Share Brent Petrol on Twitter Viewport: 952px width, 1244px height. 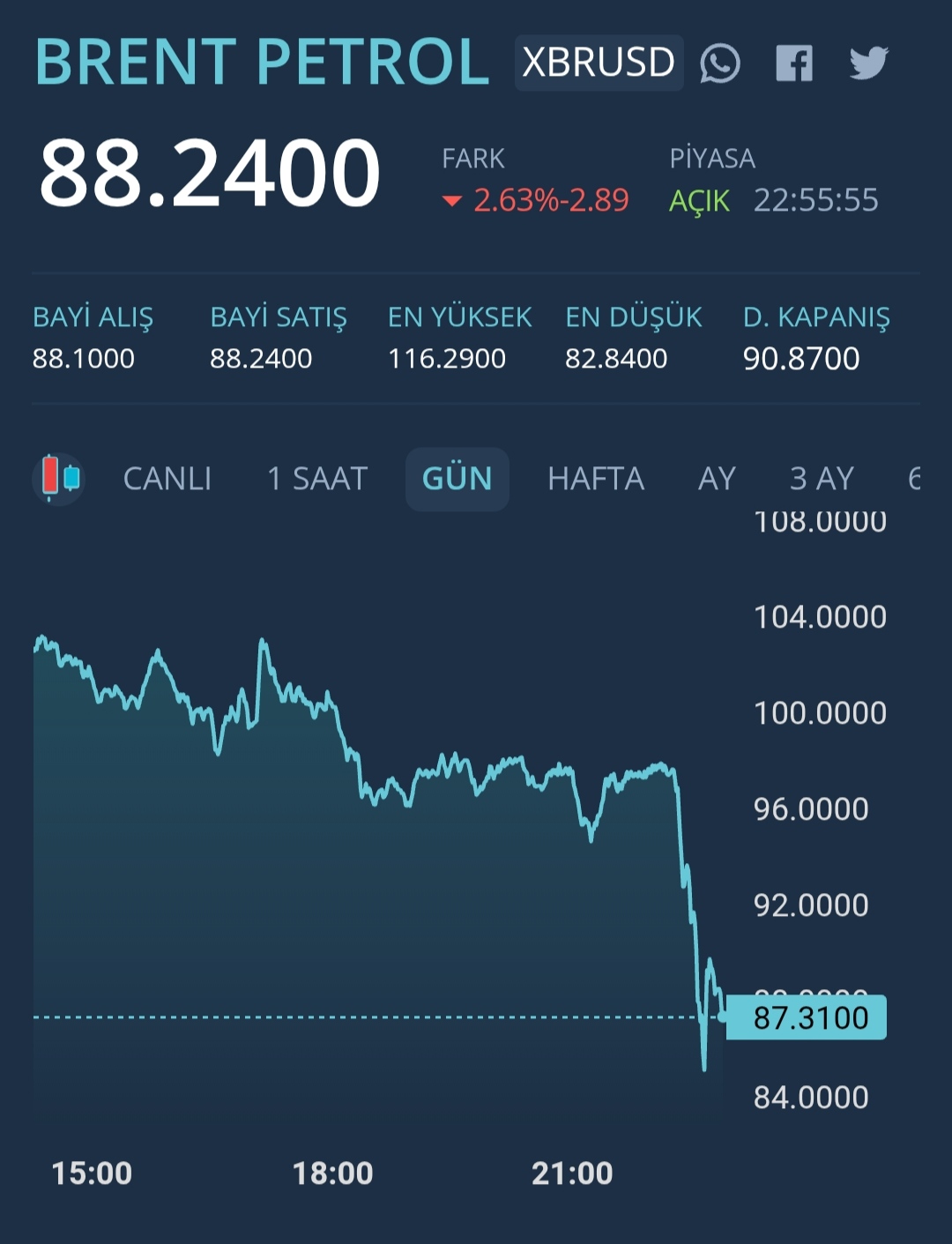click(x=868, y=63)
